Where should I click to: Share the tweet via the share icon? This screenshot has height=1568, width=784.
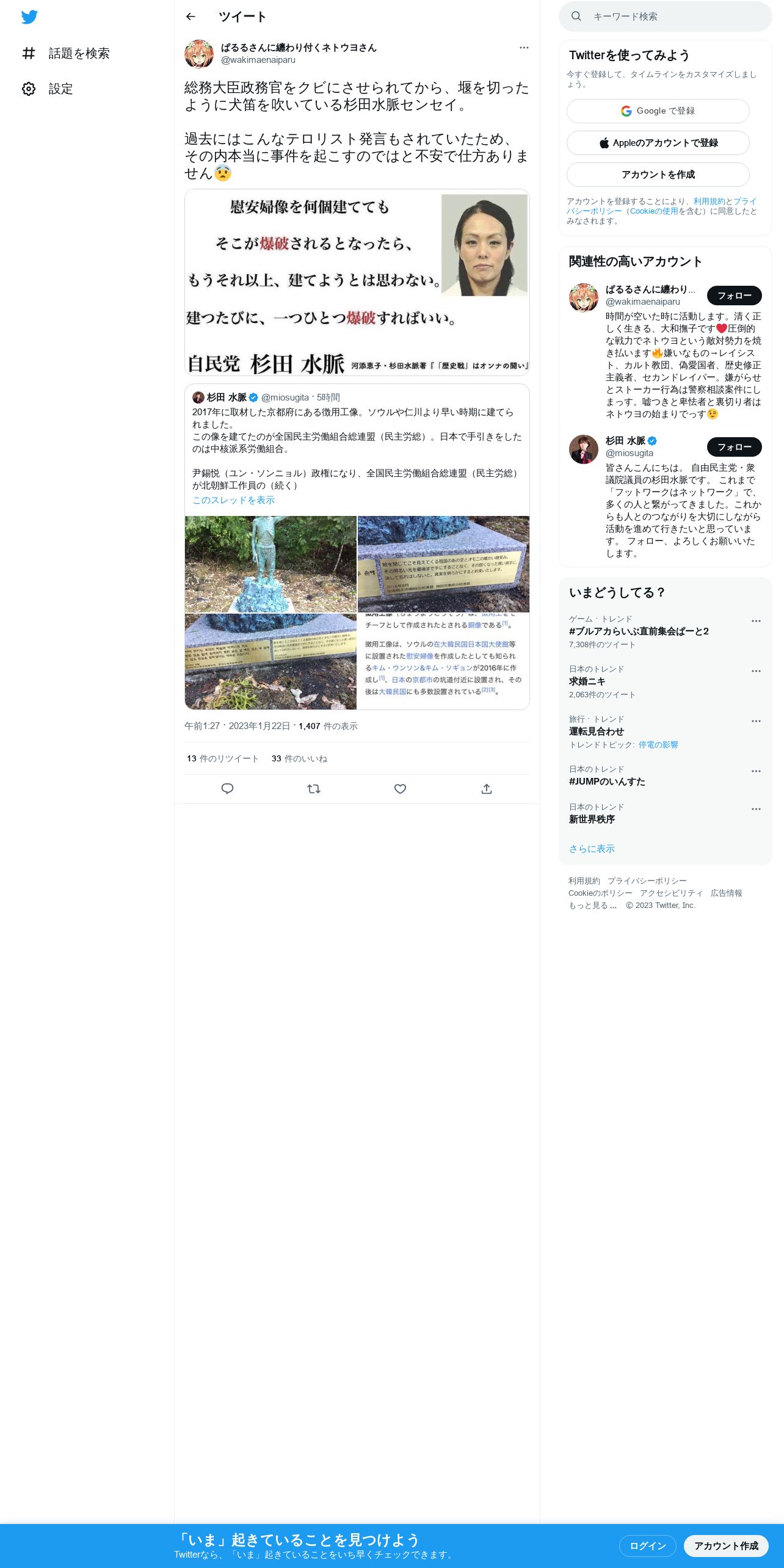click(487, 789)
